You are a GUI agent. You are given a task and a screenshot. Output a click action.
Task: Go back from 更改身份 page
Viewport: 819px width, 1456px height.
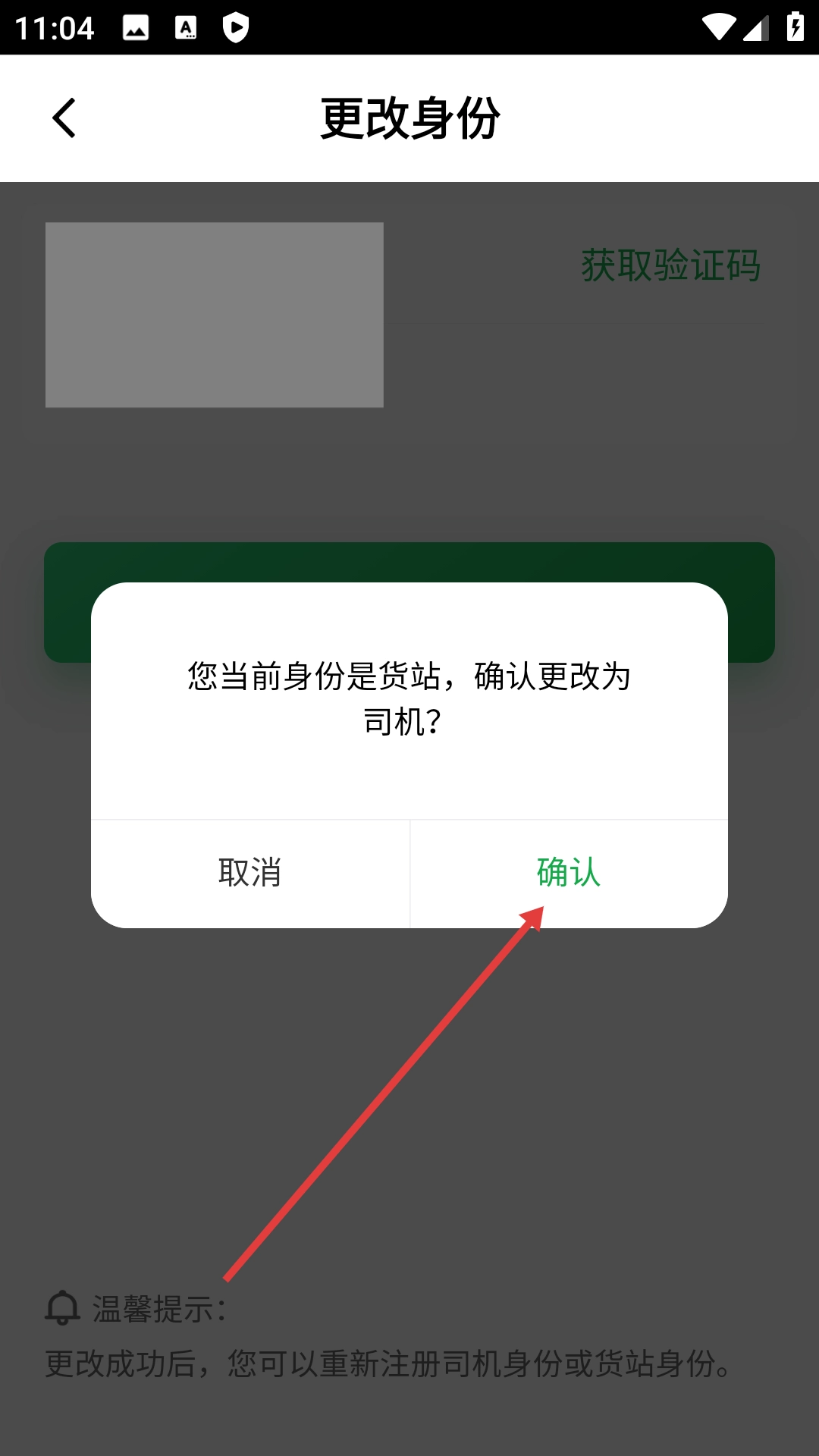point(64,118)
